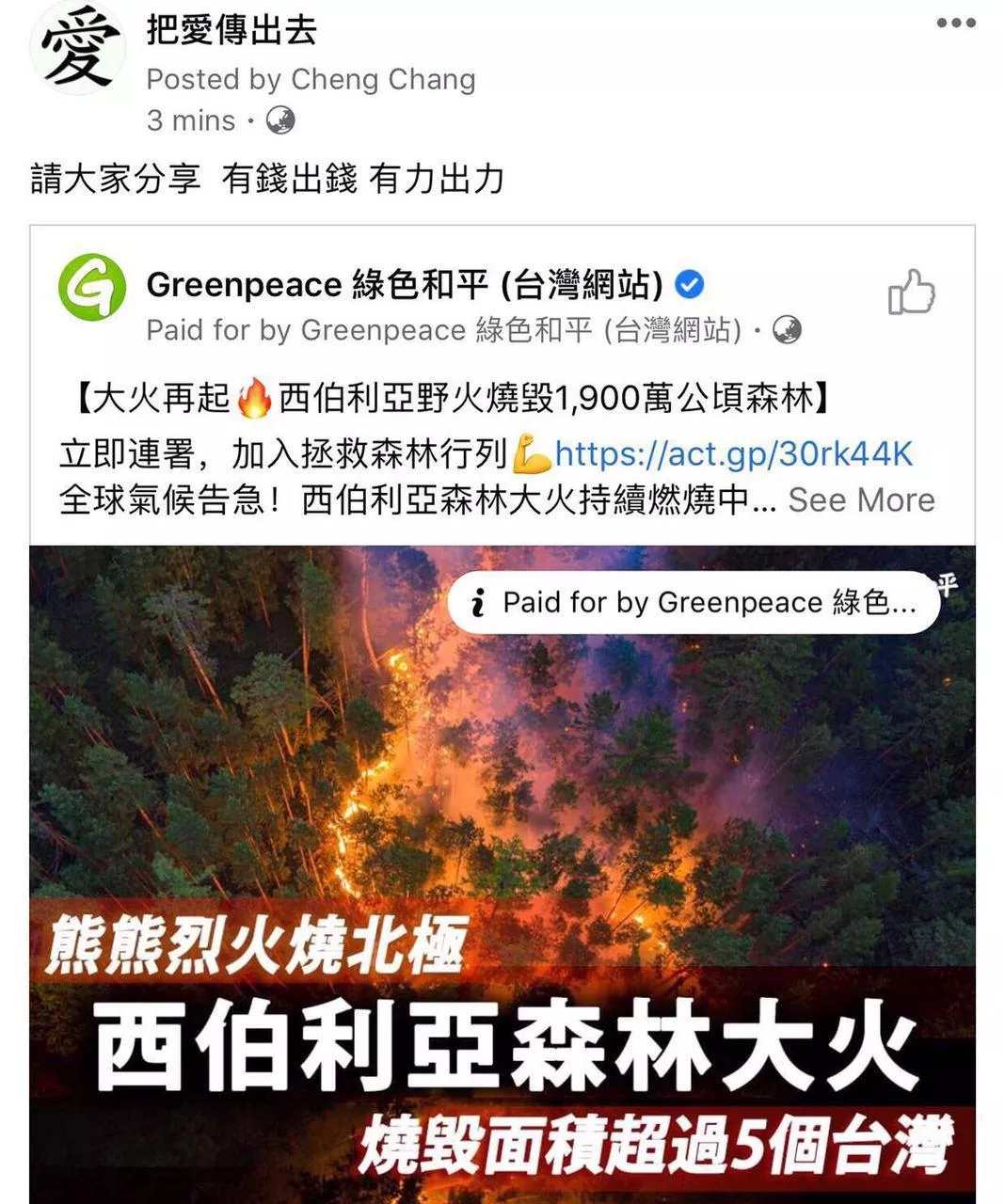Open the Siberia forest fire image
This screenshot has width=1005, height=1204.
pyautogui.click(x=502, y=800)
